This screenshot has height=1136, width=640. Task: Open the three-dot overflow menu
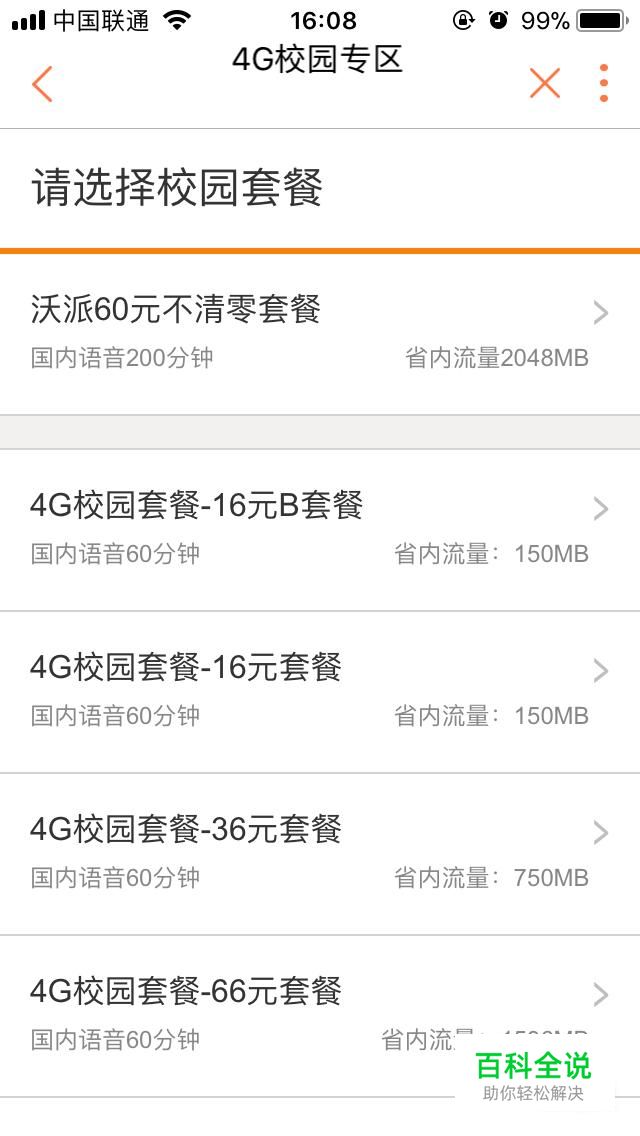(x=603, y=84)
